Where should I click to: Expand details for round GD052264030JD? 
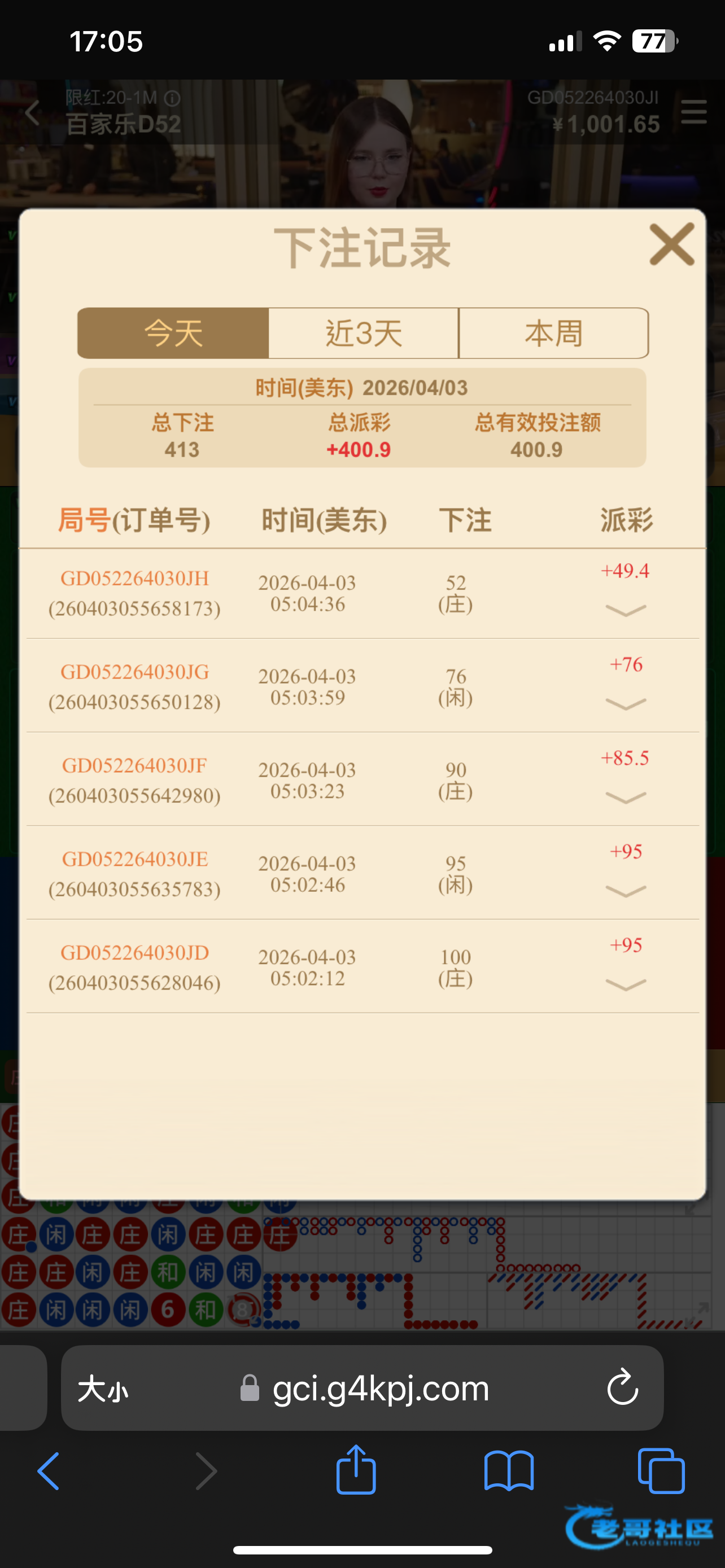[625, 984]
